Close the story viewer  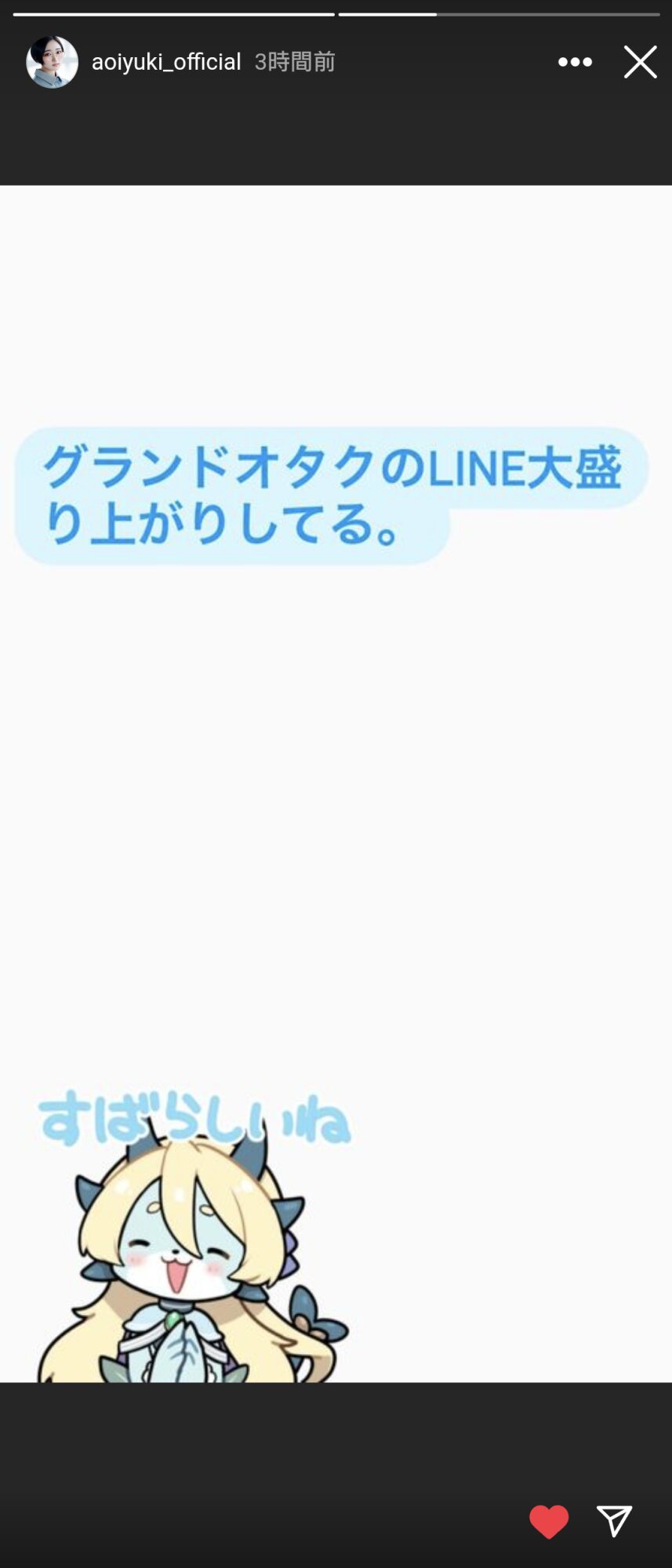[x=640, y=62]
